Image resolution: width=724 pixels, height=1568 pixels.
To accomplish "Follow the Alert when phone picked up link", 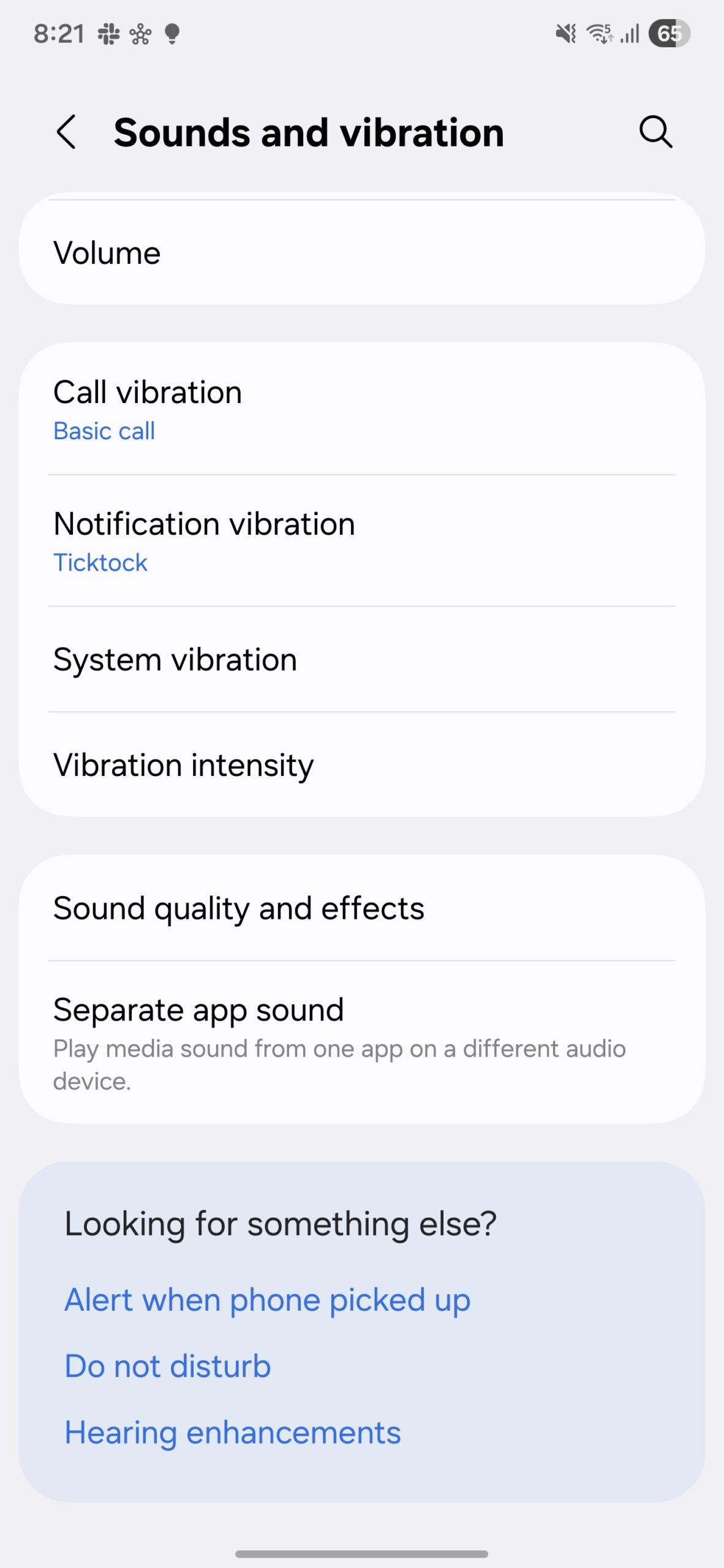I will [x=267, y=1300].
